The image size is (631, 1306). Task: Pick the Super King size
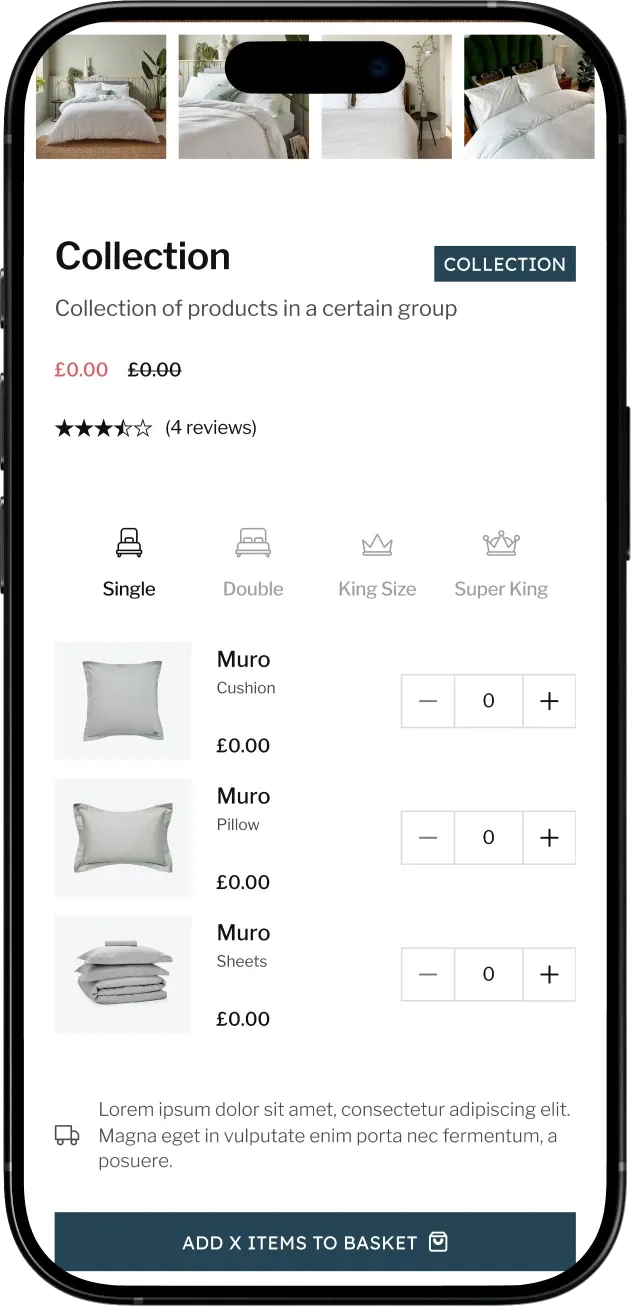tap(501, 563)
